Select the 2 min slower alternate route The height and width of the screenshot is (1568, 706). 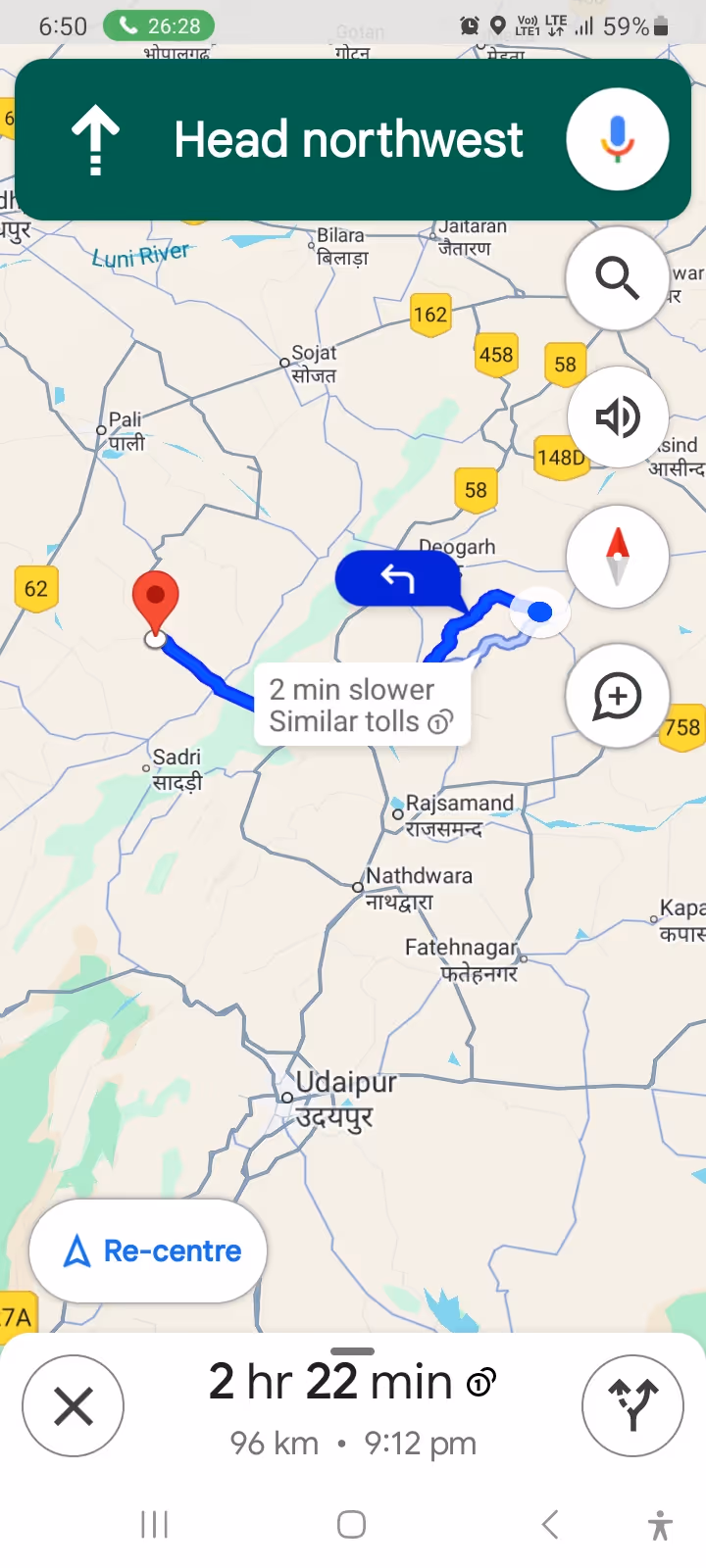(x=361, y=706)
